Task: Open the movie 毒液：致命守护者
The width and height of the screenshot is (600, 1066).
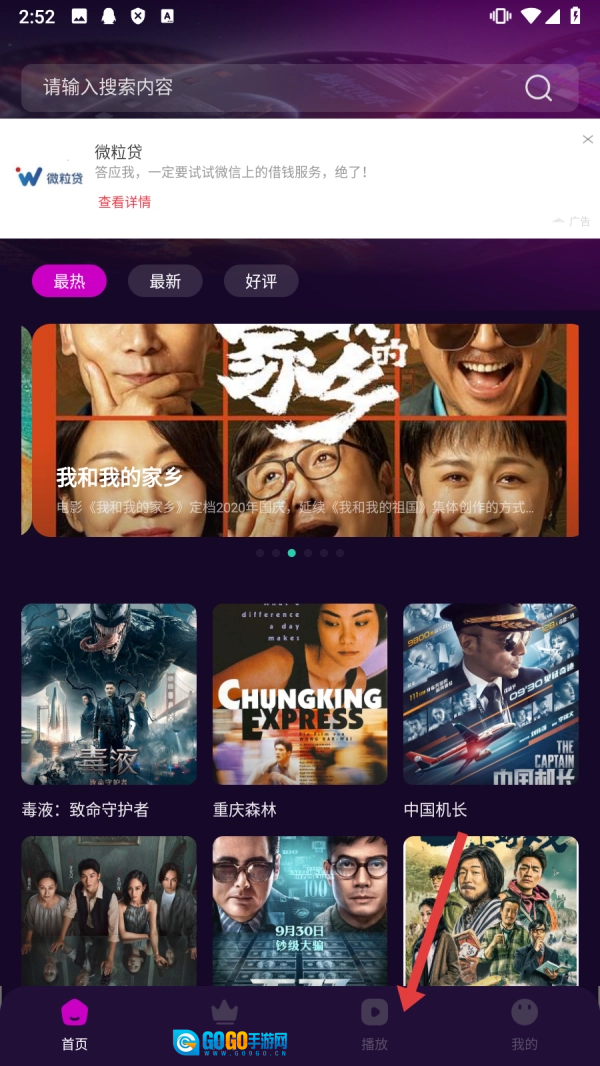Action: (x=109, y=694)
